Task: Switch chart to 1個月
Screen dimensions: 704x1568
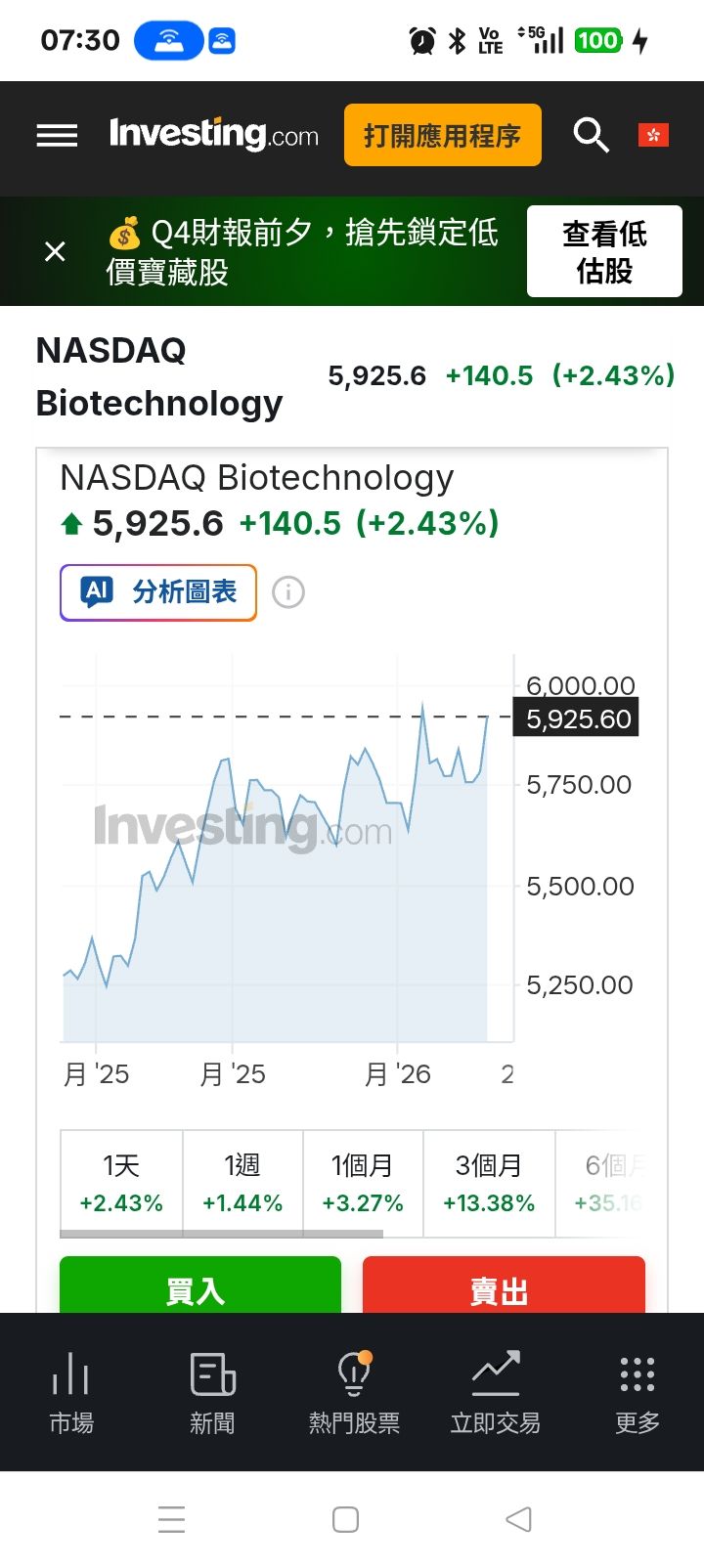Action: 363,1183
